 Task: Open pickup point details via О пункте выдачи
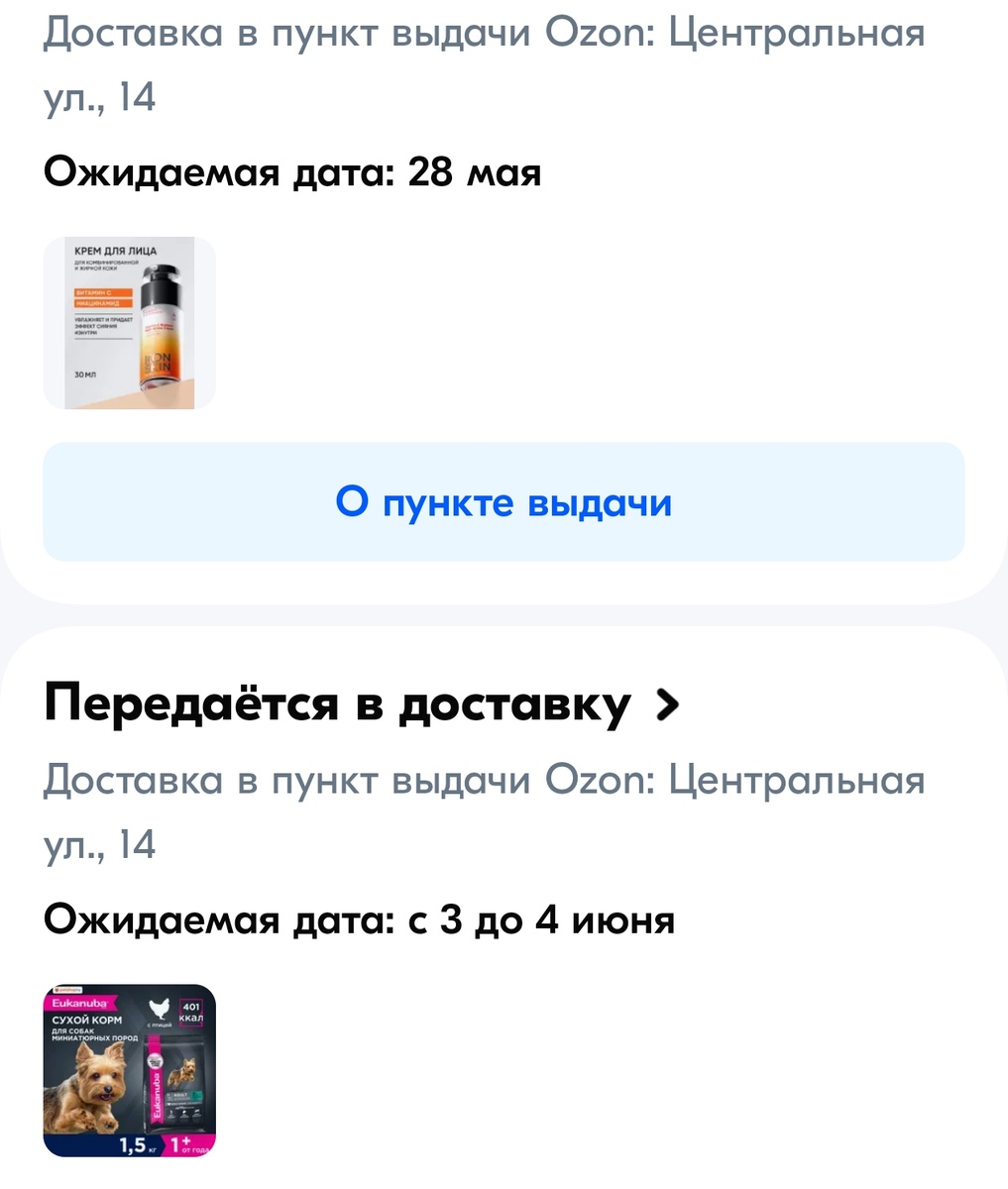click(x=504, y=502)
